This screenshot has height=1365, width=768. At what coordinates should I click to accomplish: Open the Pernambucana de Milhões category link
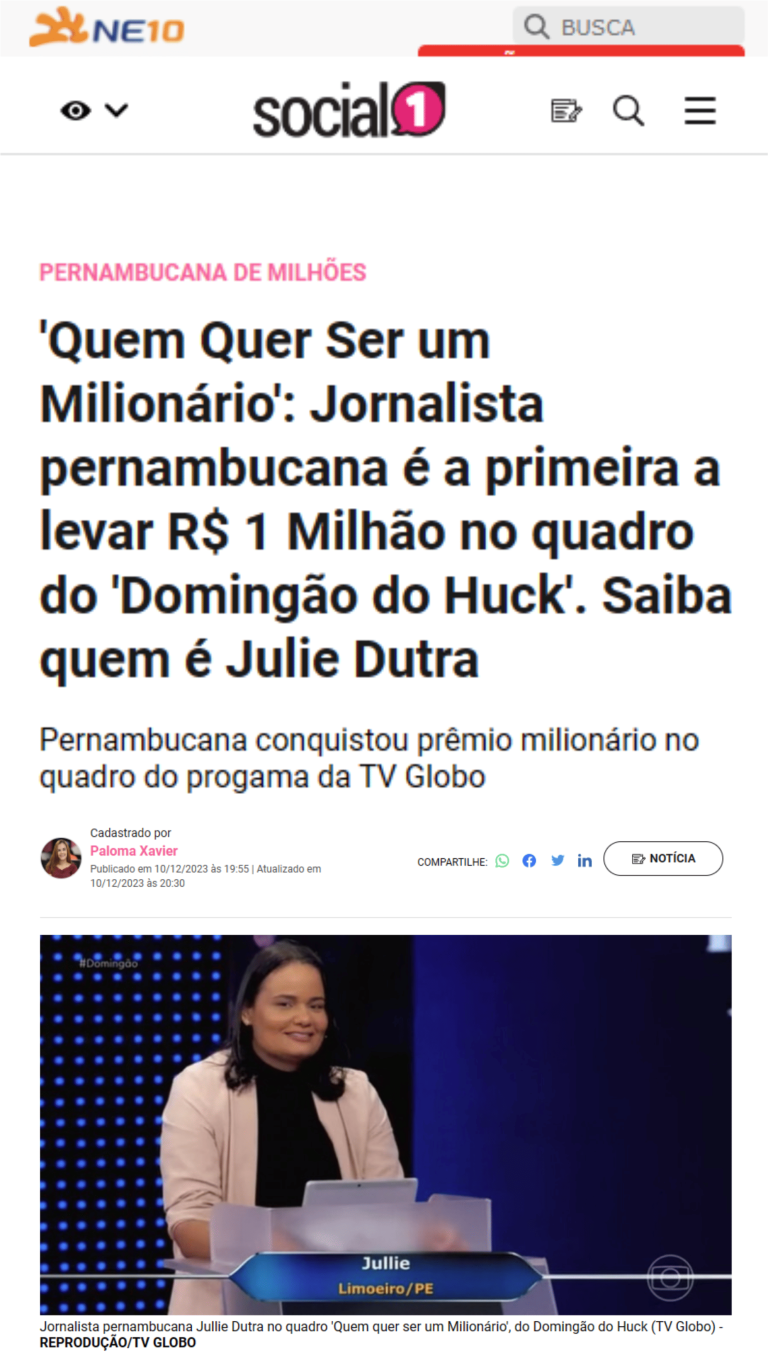click(x=203, y=272)
